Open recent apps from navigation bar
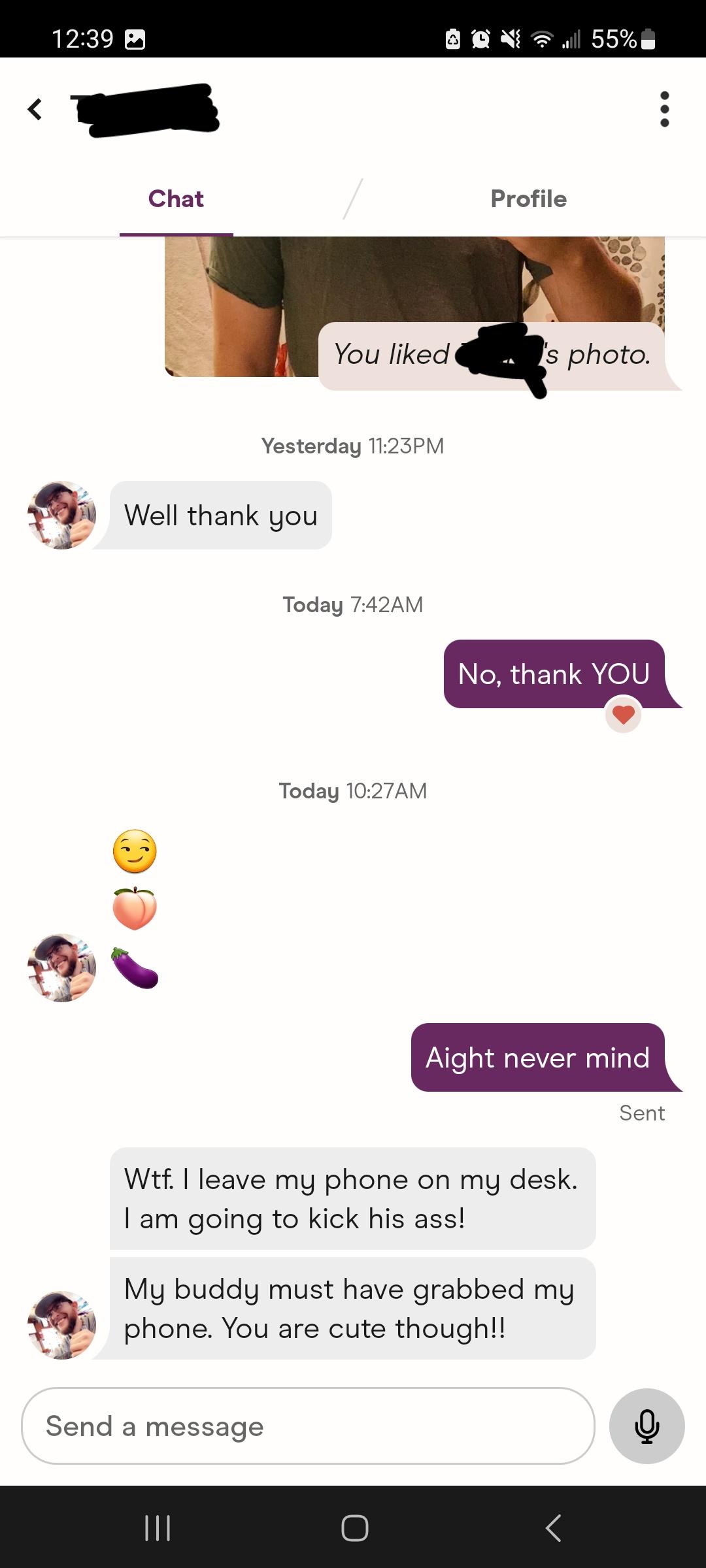The image size is (706, 1568). coord(157,1528)
